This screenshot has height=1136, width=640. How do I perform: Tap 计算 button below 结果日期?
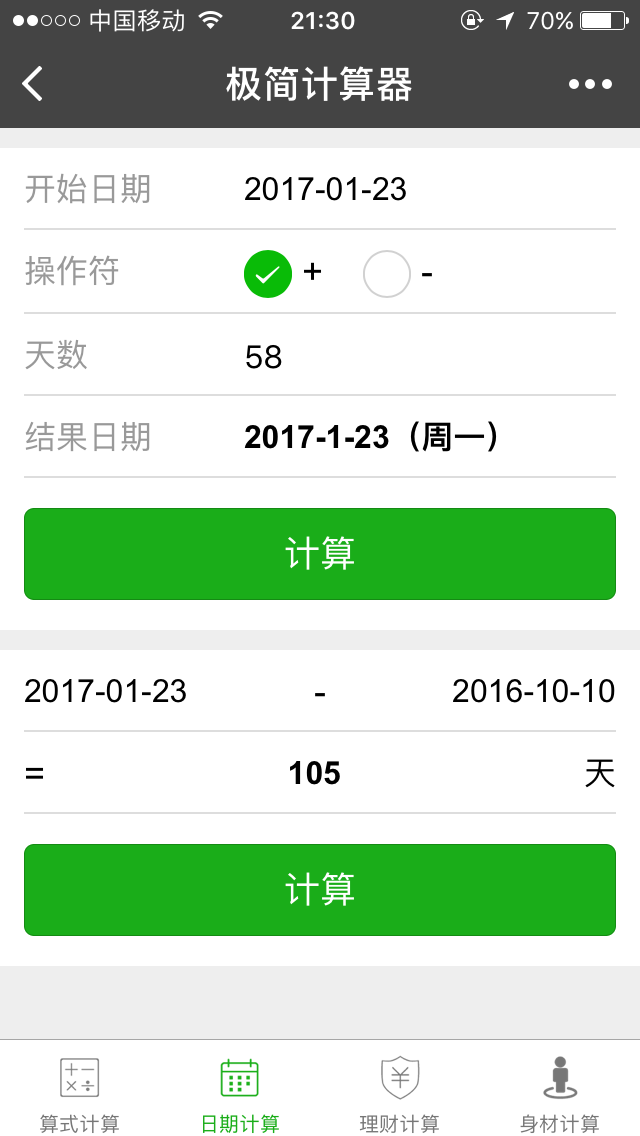click(x=320, y=554)
